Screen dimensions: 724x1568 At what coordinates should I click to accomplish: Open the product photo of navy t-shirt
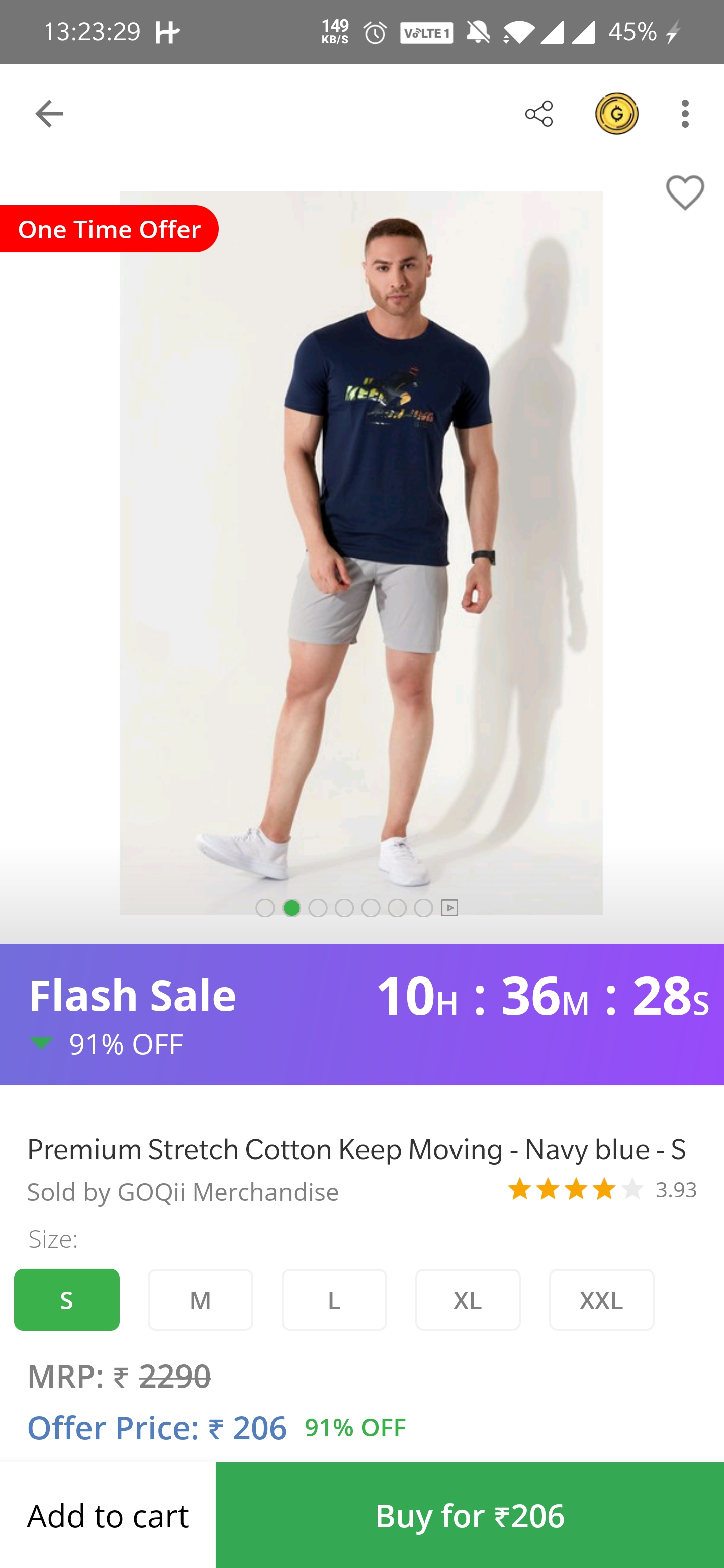[x=361, y=548]
